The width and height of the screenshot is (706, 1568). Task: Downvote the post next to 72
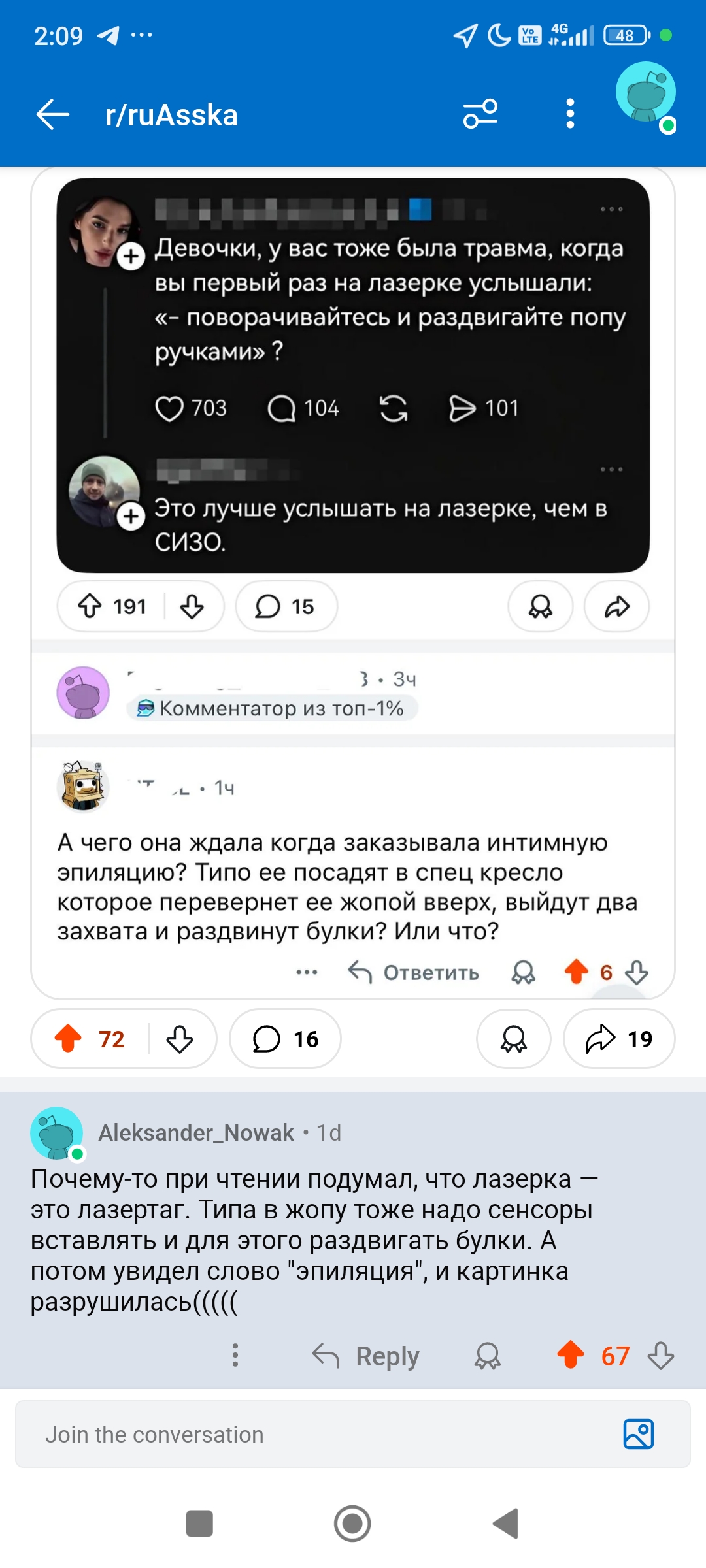pos(179,1039)
